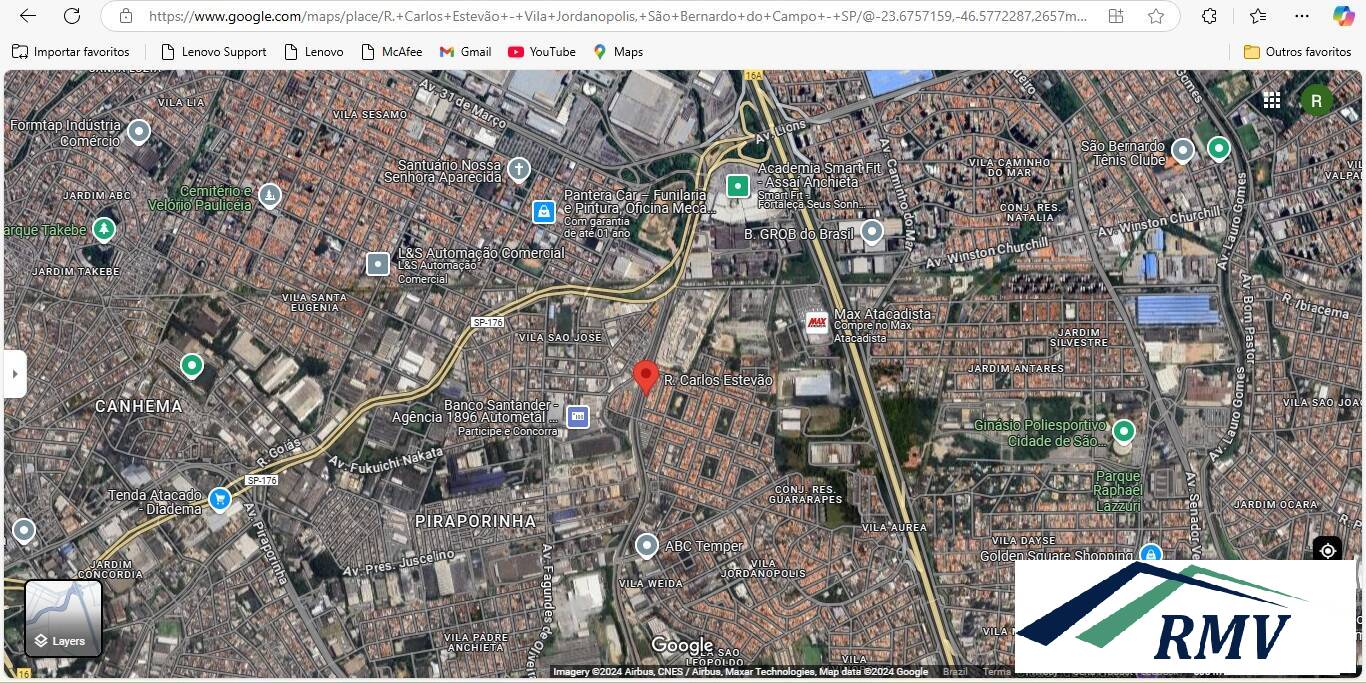Open the browser extensions menu
The height and width of the screenshot is (683, 1366).
1209,16
